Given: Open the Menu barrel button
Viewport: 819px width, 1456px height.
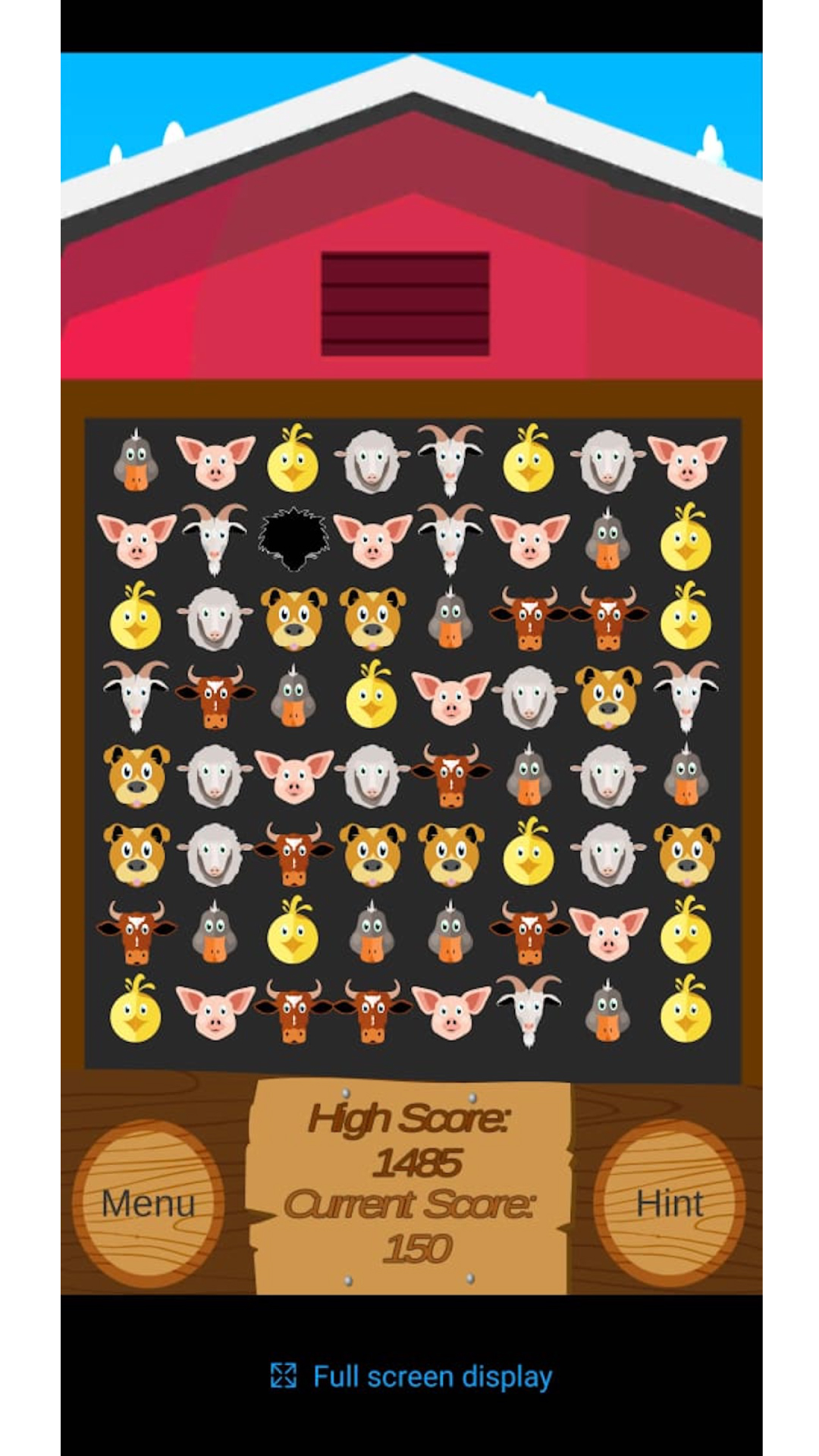Looking at the screenshot, I should pos(148,1203).
